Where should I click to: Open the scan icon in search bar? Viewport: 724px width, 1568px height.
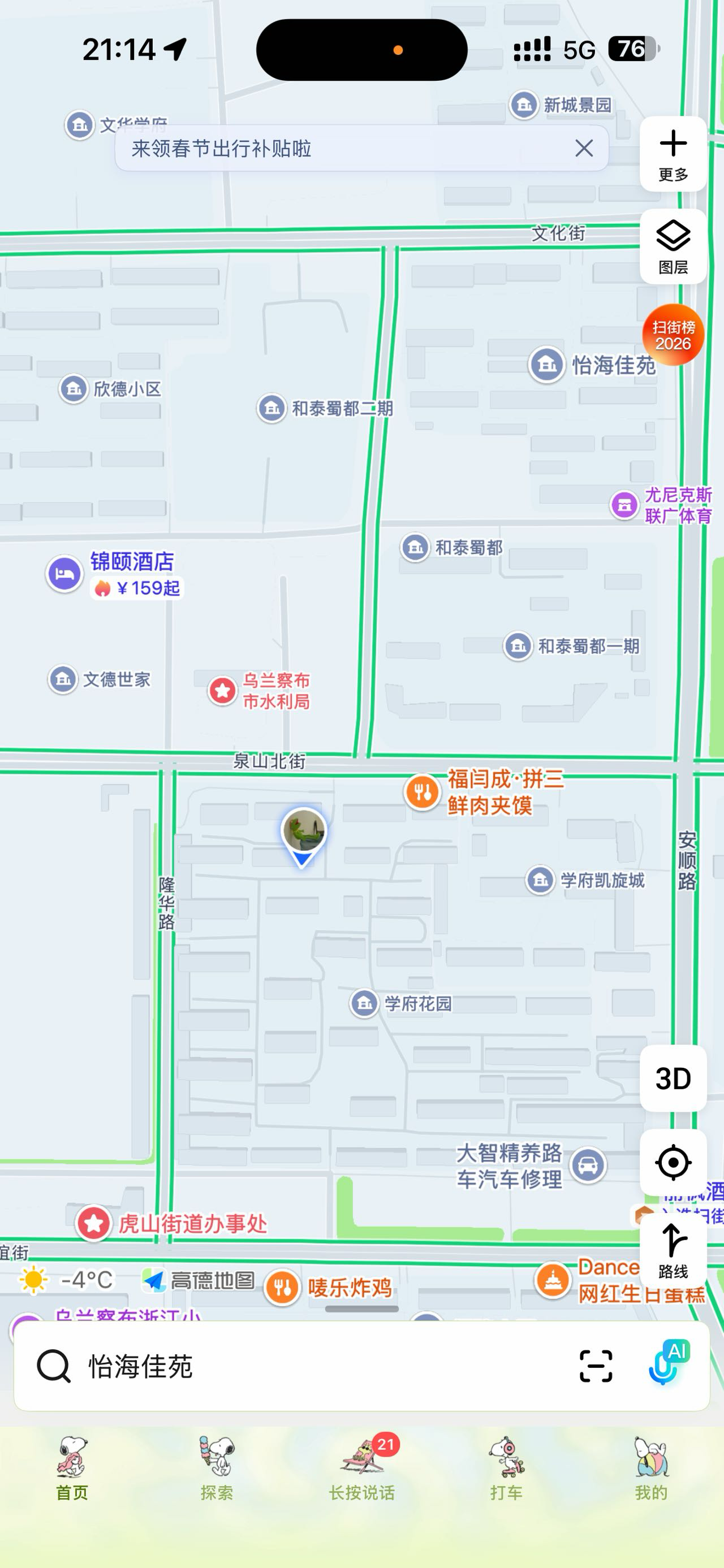click(595, 1367)
